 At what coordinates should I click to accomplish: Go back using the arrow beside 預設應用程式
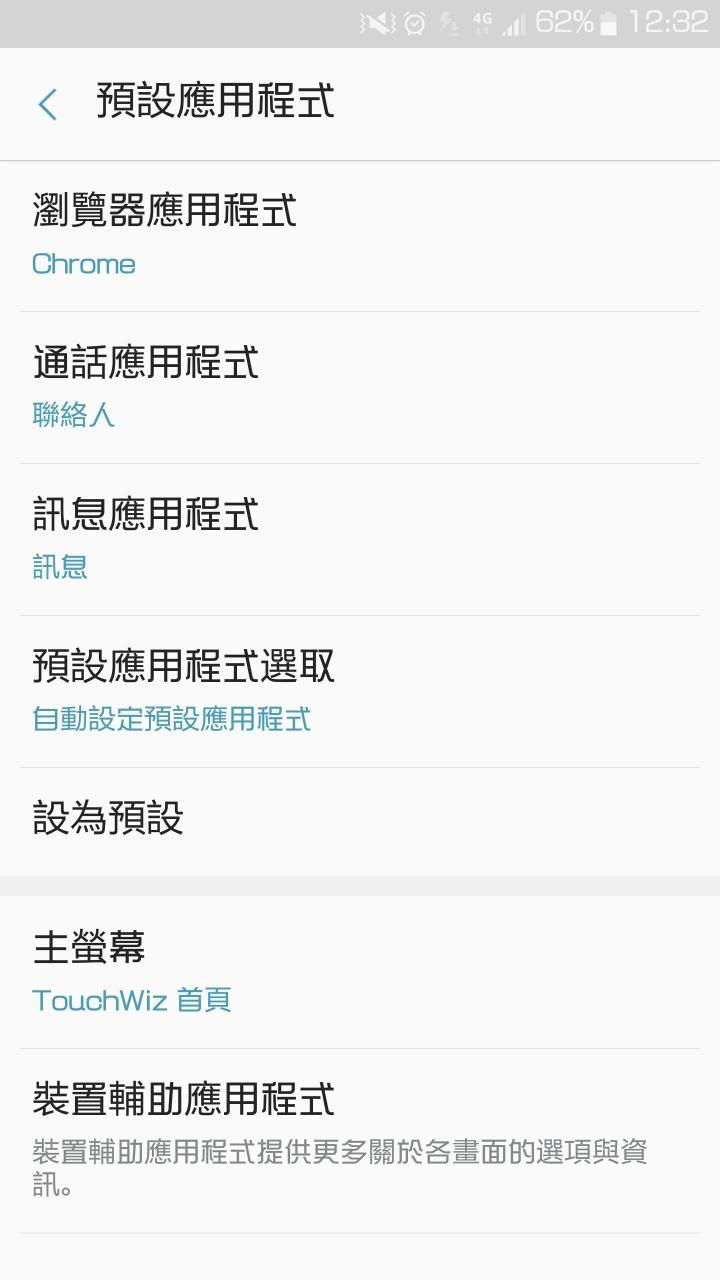47,104
